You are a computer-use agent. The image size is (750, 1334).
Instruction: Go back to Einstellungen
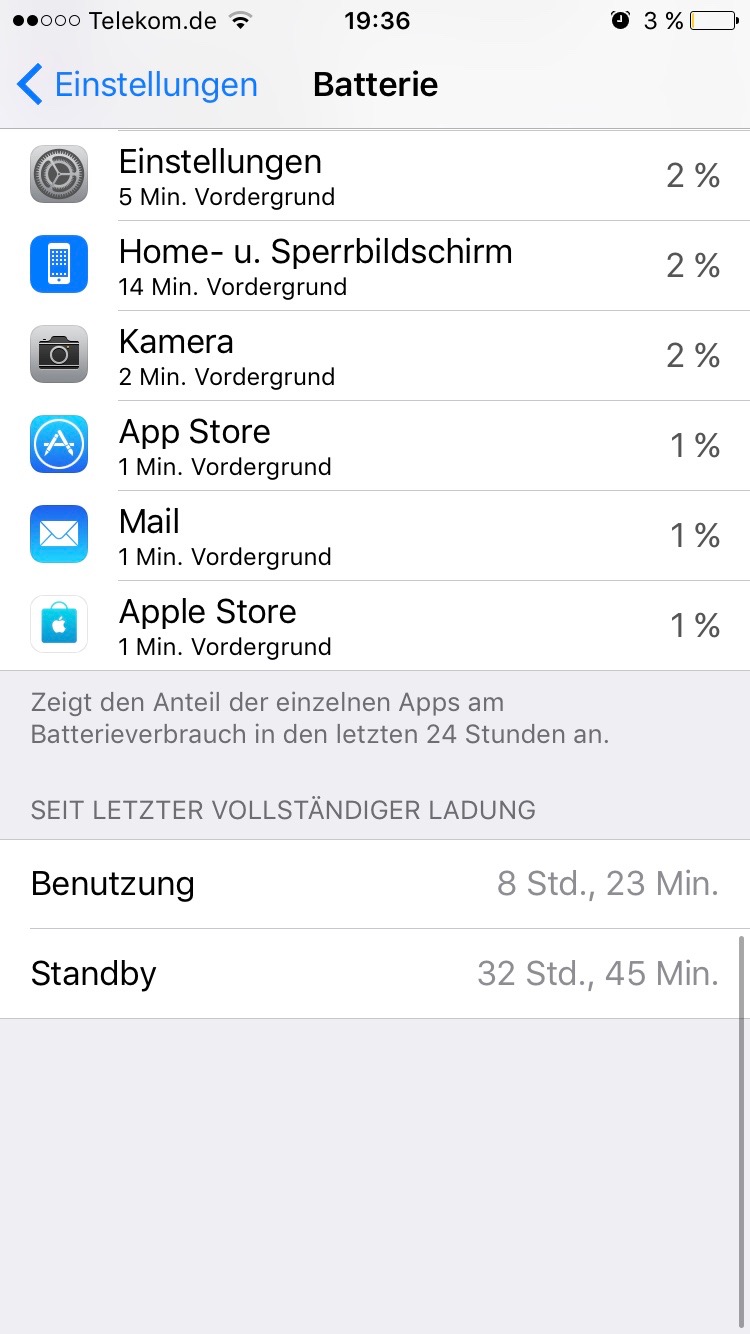(138, 84)
